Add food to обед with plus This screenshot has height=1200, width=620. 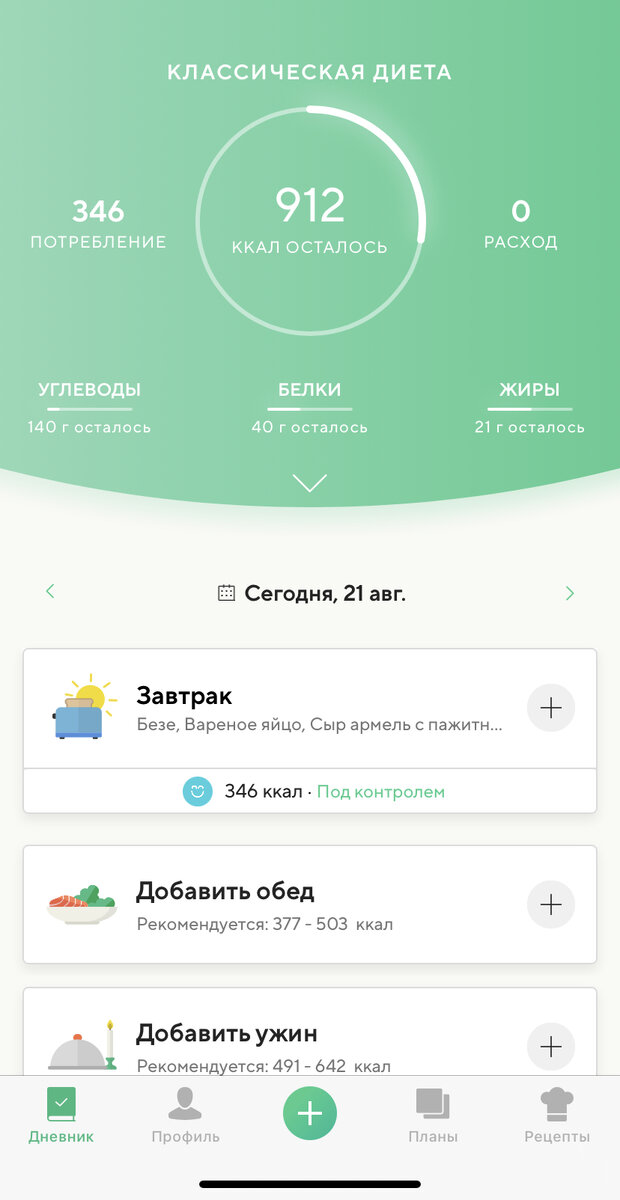[551, 905]
